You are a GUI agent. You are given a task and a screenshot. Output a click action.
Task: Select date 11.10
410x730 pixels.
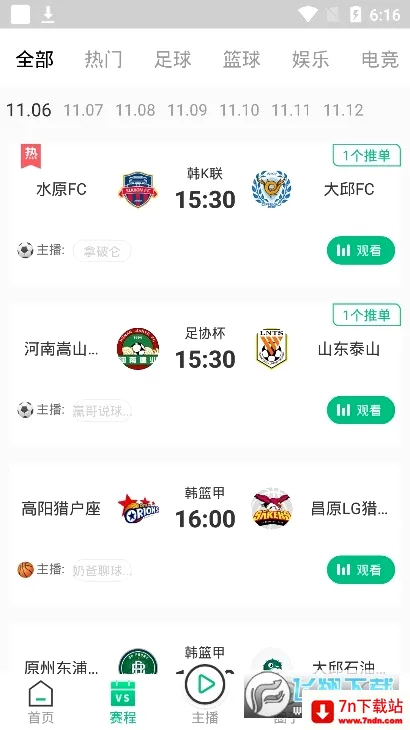pos(239,110)
